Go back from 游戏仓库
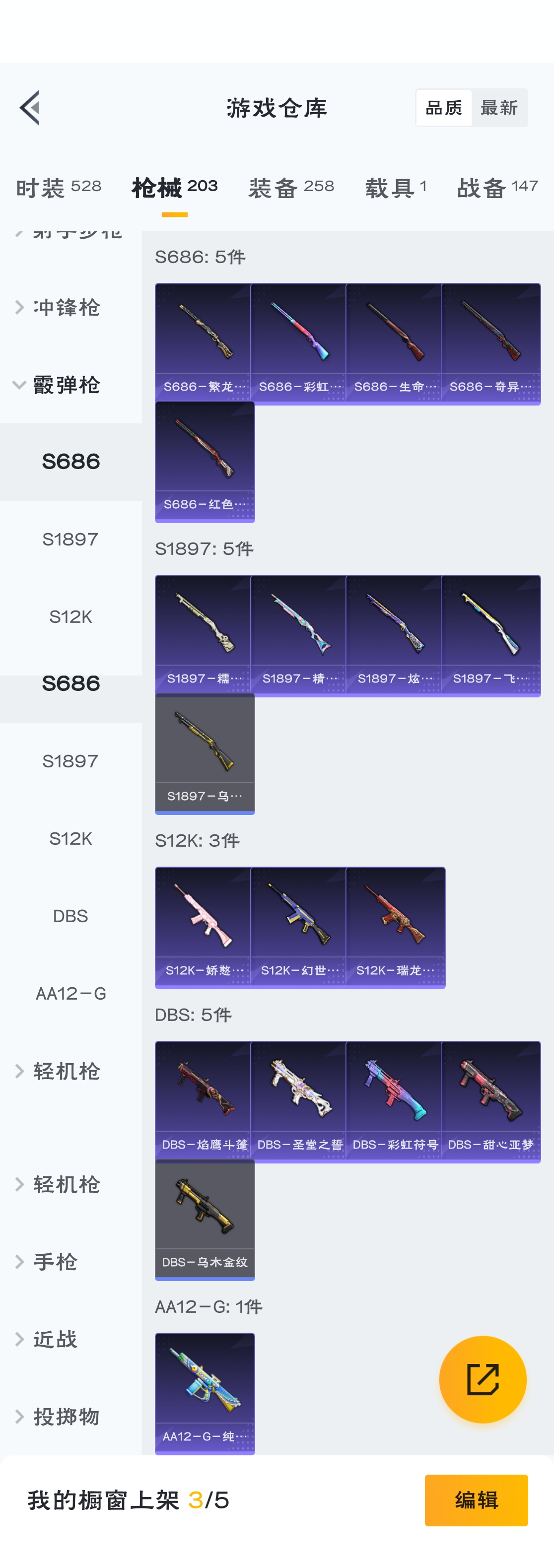This screenshot has width=554, height=1568. click(x=30, y=108)
